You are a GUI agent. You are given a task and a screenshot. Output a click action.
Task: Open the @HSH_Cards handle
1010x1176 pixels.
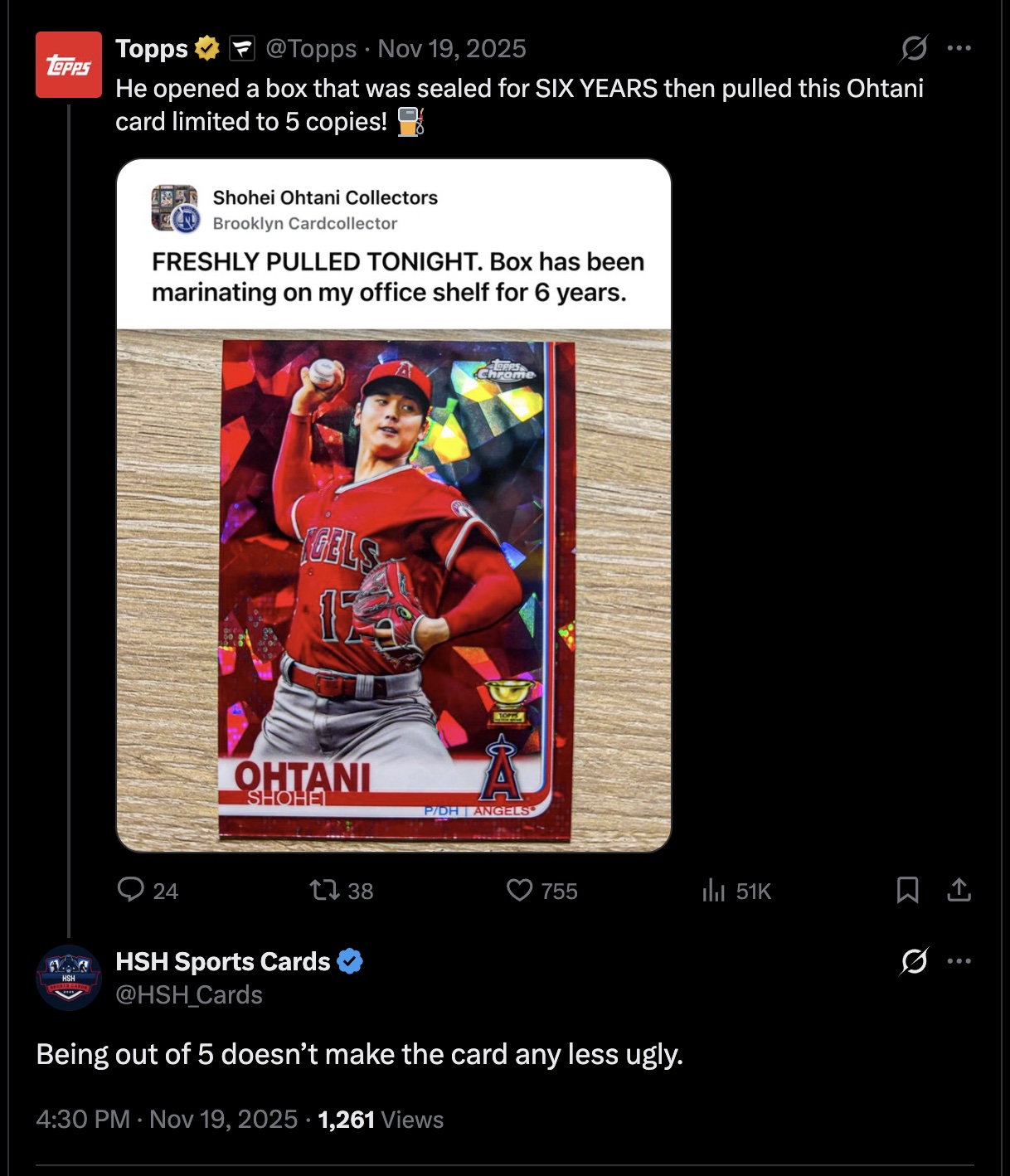click(x=189, y=994)
